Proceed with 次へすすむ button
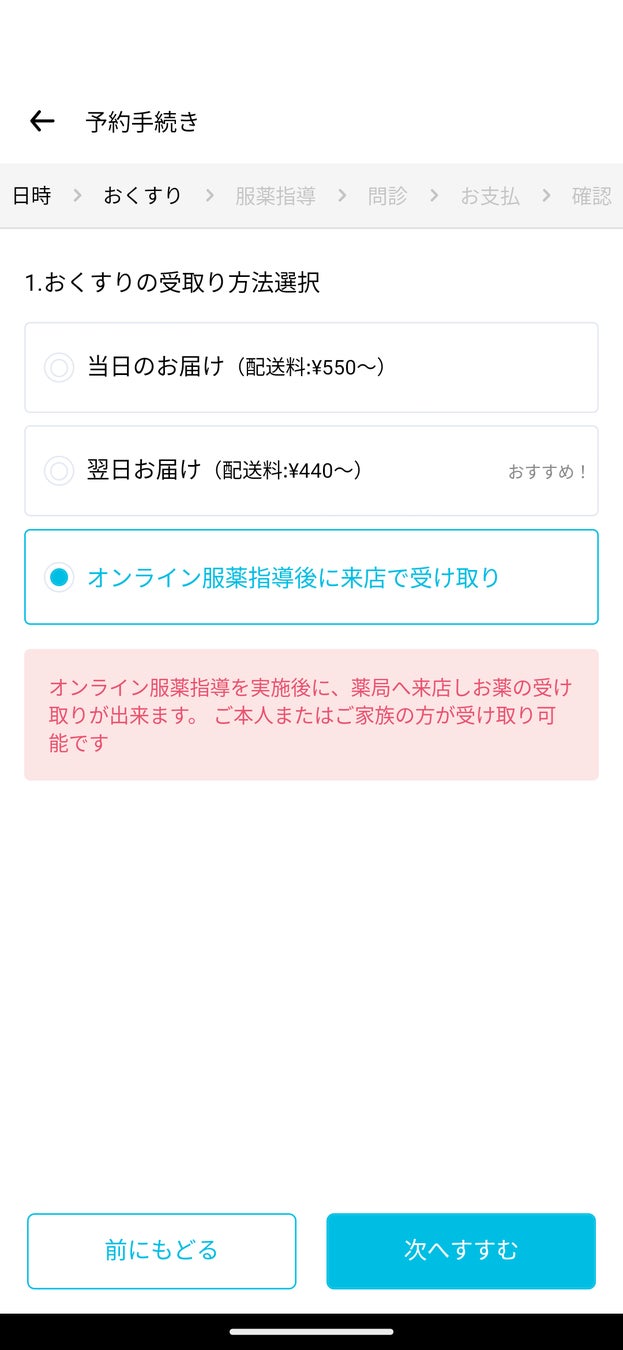The width and height of the screenshot is (623, 1350). [x=461, y=1250]
